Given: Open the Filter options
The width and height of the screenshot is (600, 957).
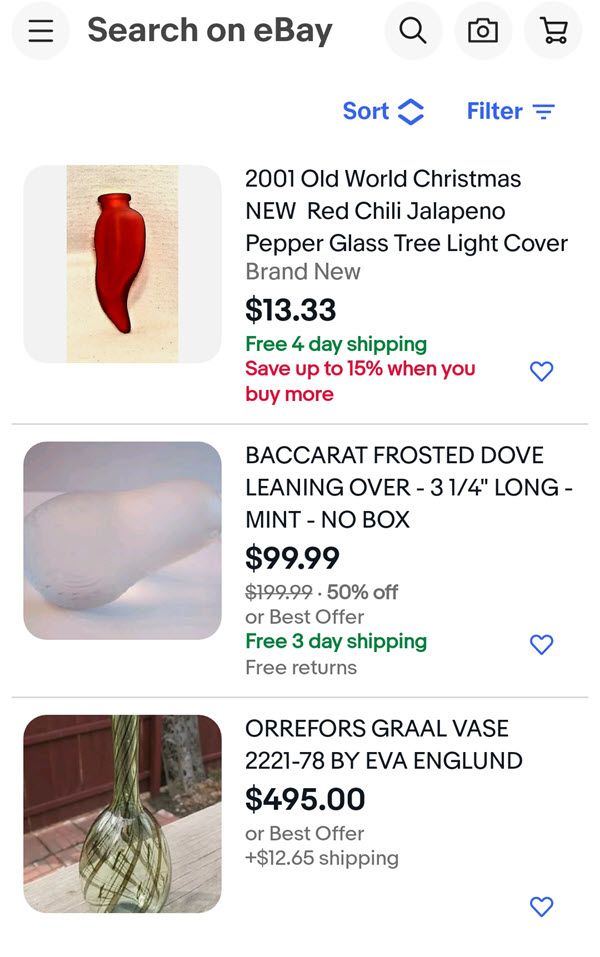Looking at the screenshot, I should coord(510,111).
